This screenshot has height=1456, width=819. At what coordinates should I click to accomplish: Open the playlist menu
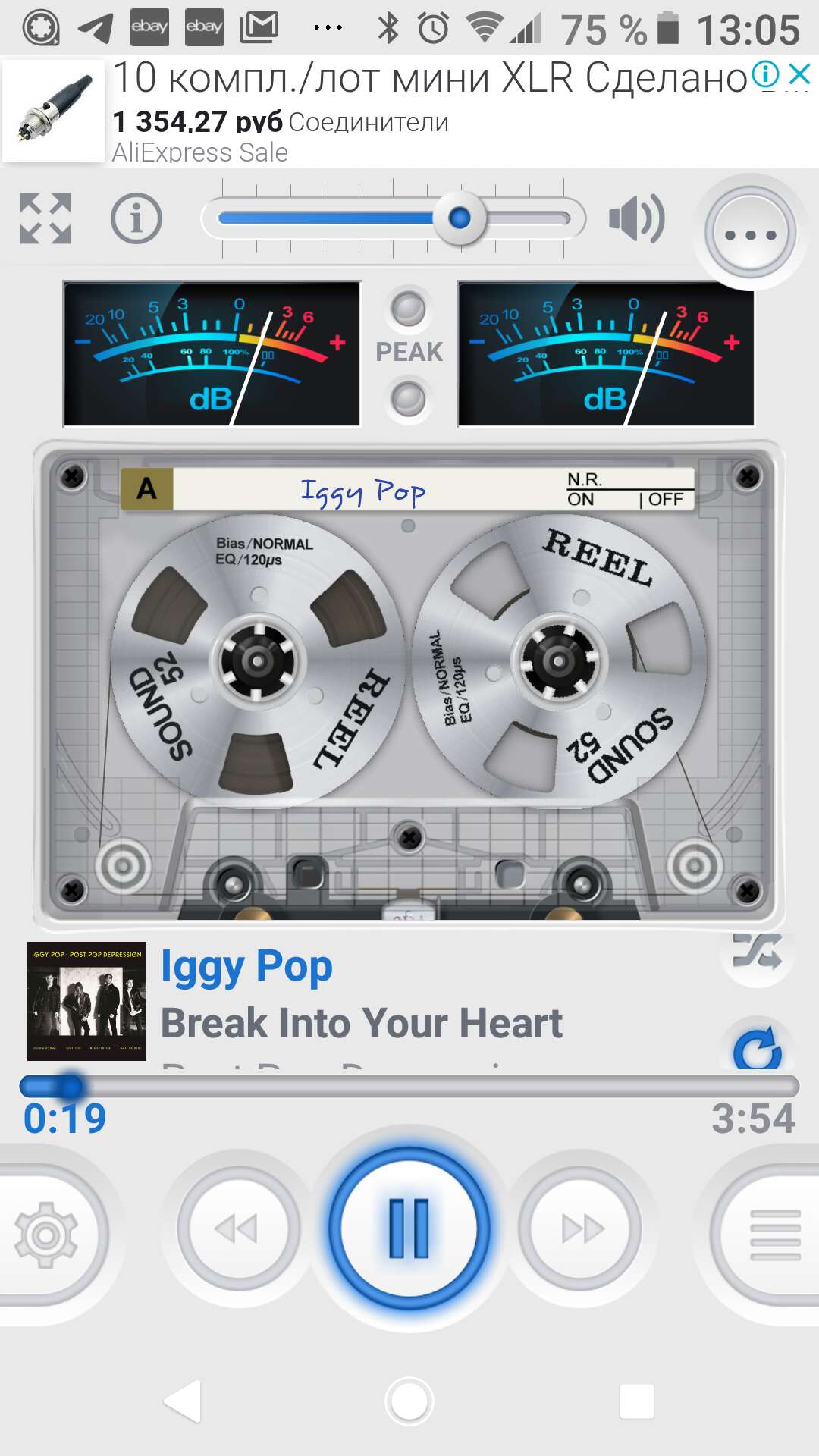coord(773,1235)
